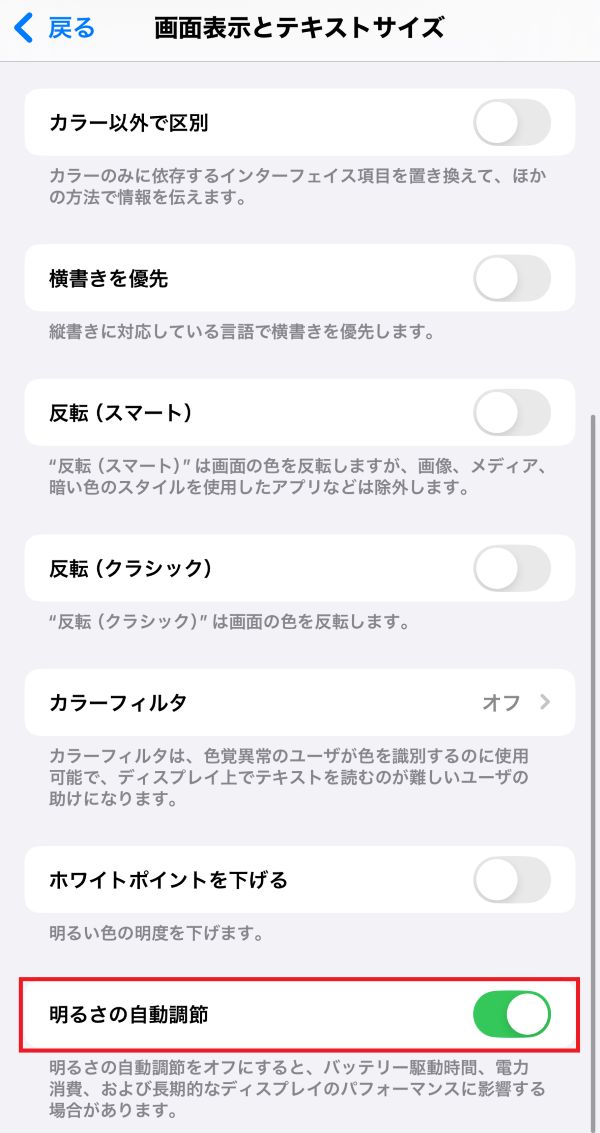Enable ホワイトポイントを下げる

click(x=511, y=880)
